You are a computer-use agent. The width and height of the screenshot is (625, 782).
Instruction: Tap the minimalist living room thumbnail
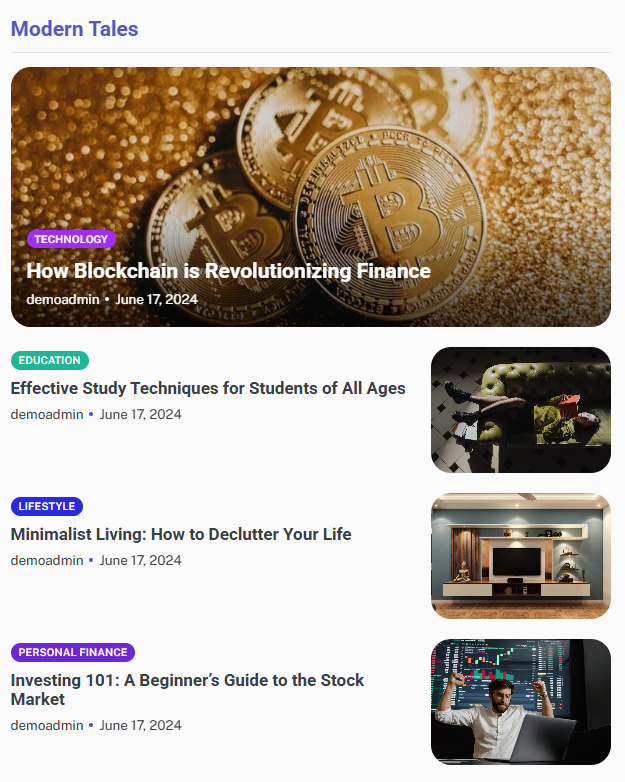[520, 556]
